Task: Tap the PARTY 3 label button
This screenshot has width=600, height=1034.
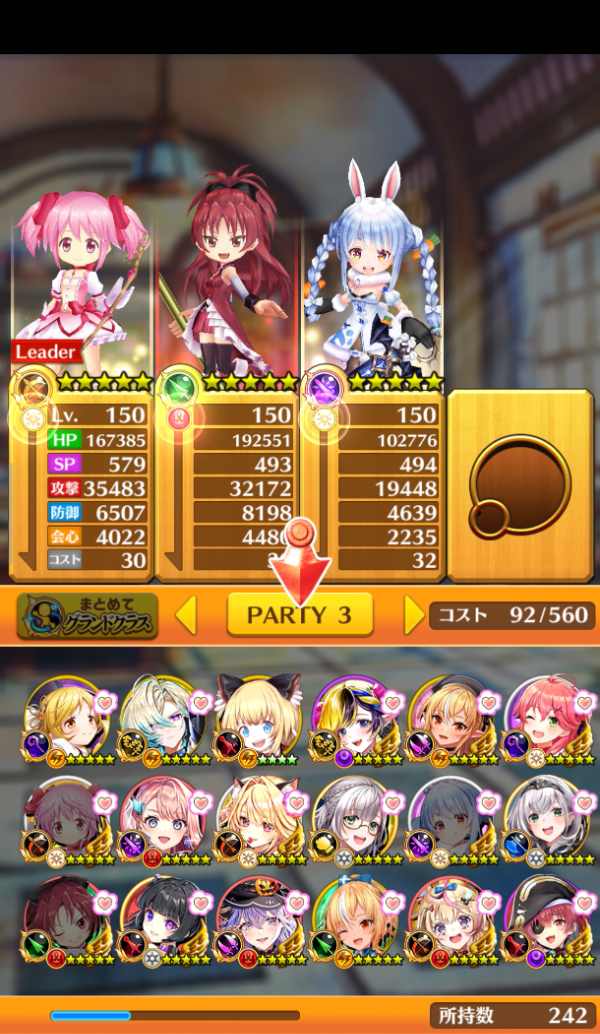Action: tap(300, 615)
